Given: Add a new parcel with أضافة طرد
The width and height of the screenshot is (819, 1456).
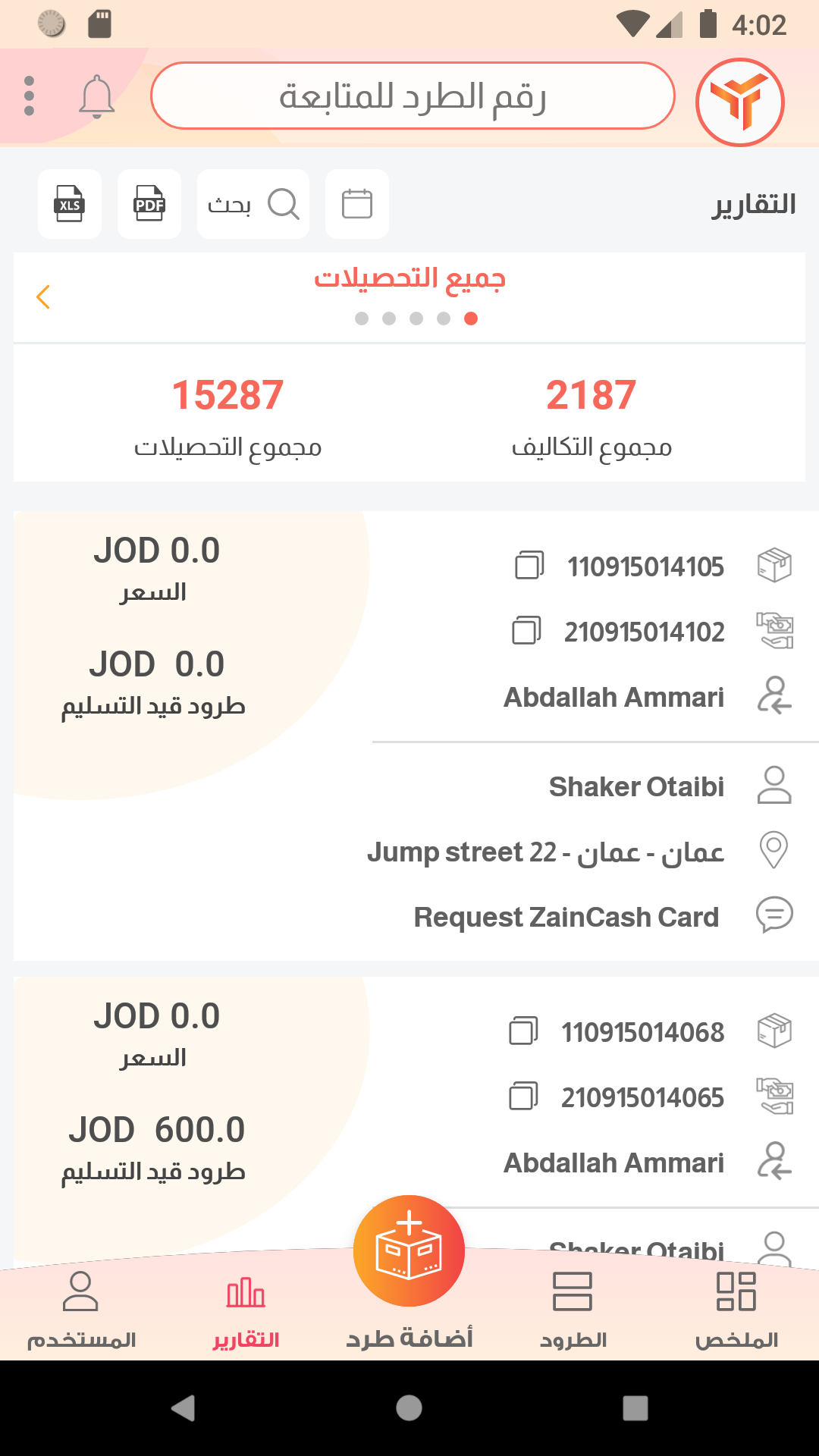Looking at the screenshot, I should 409,1251.
